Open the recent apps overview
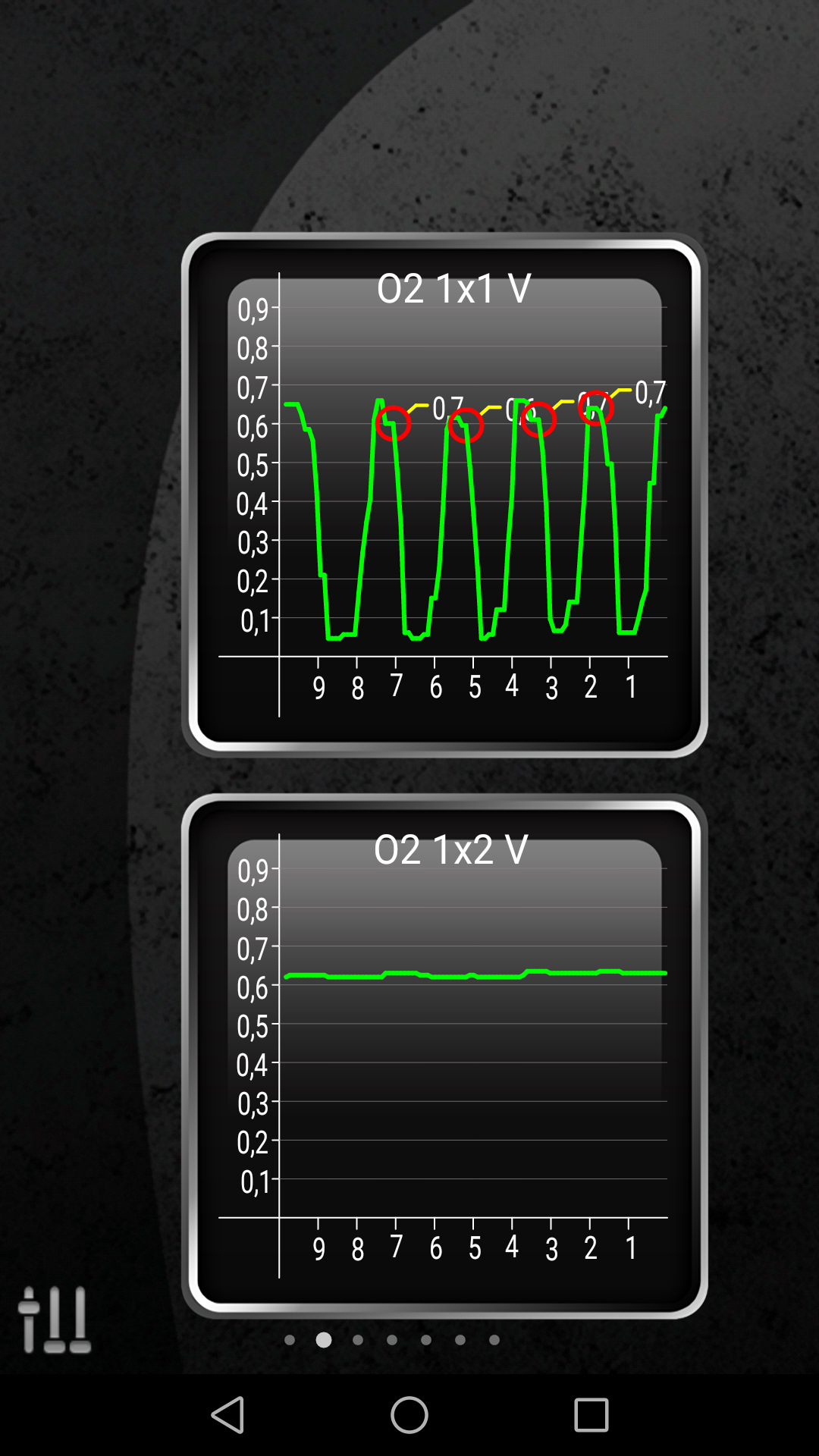Screen dimensions: 819x1456 pos(591,1415)
